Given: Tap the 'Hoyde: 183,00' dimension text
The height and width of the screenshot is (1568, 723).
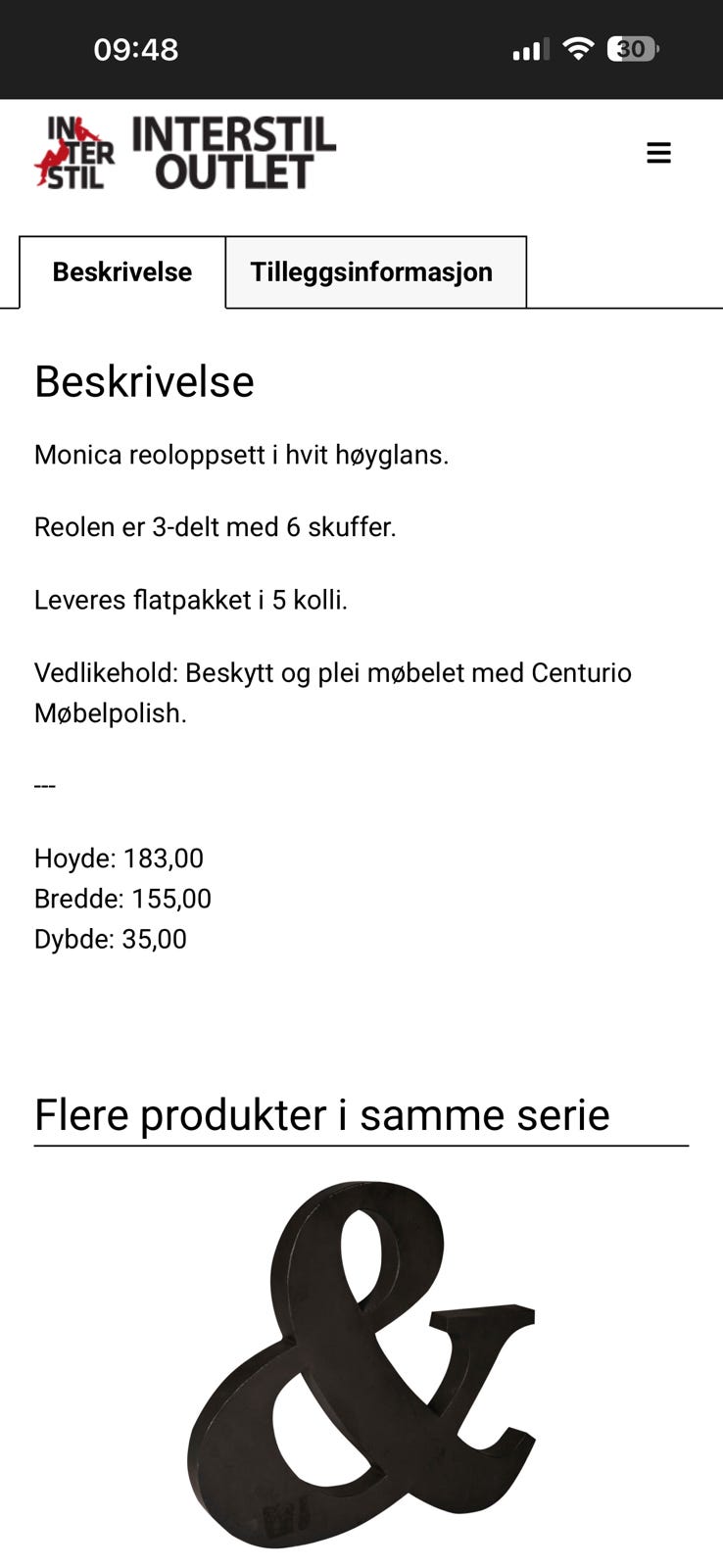Looking at the screenshot, I should [x=119, y=857].
